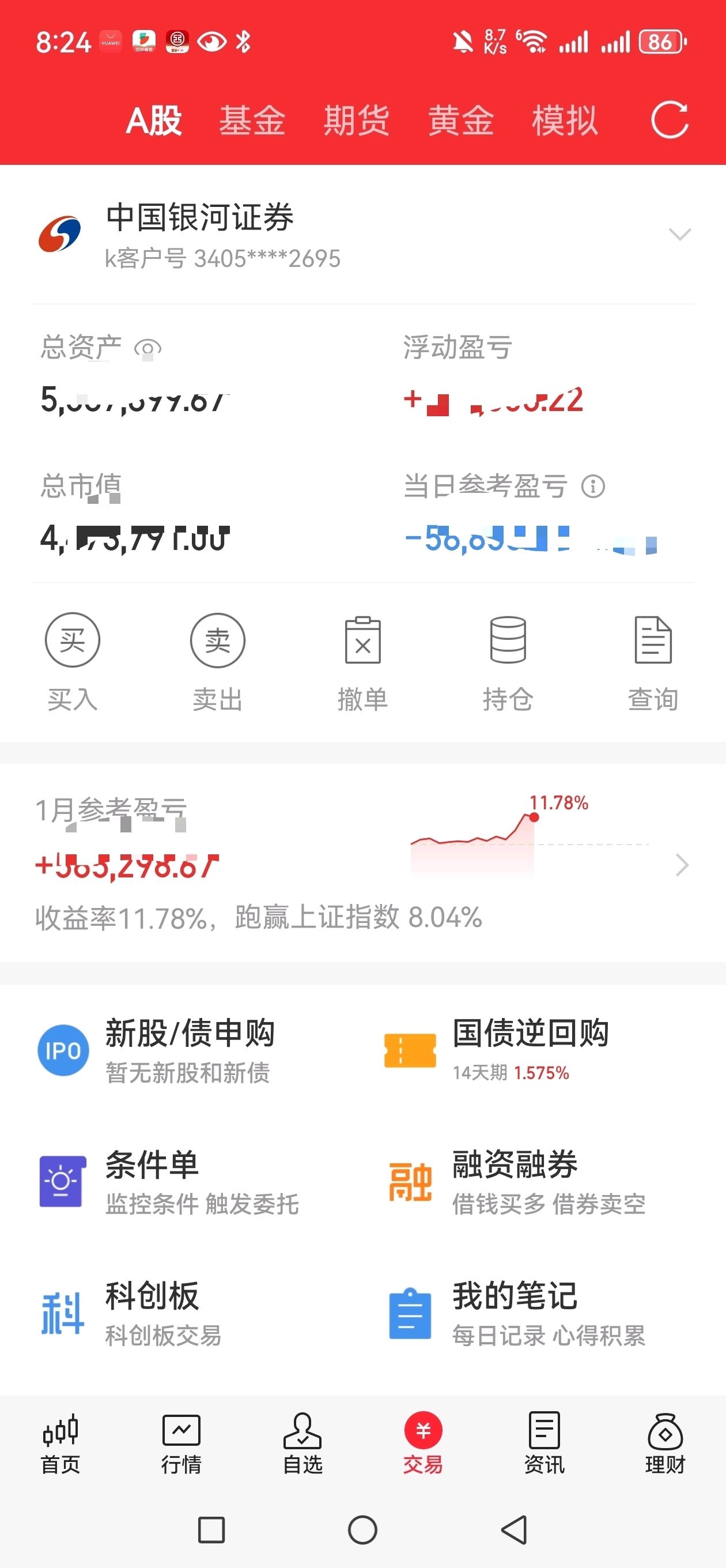Hide total assets with the eye icon
This screenshot has width=726, height=1568.
tap(148, 349)
